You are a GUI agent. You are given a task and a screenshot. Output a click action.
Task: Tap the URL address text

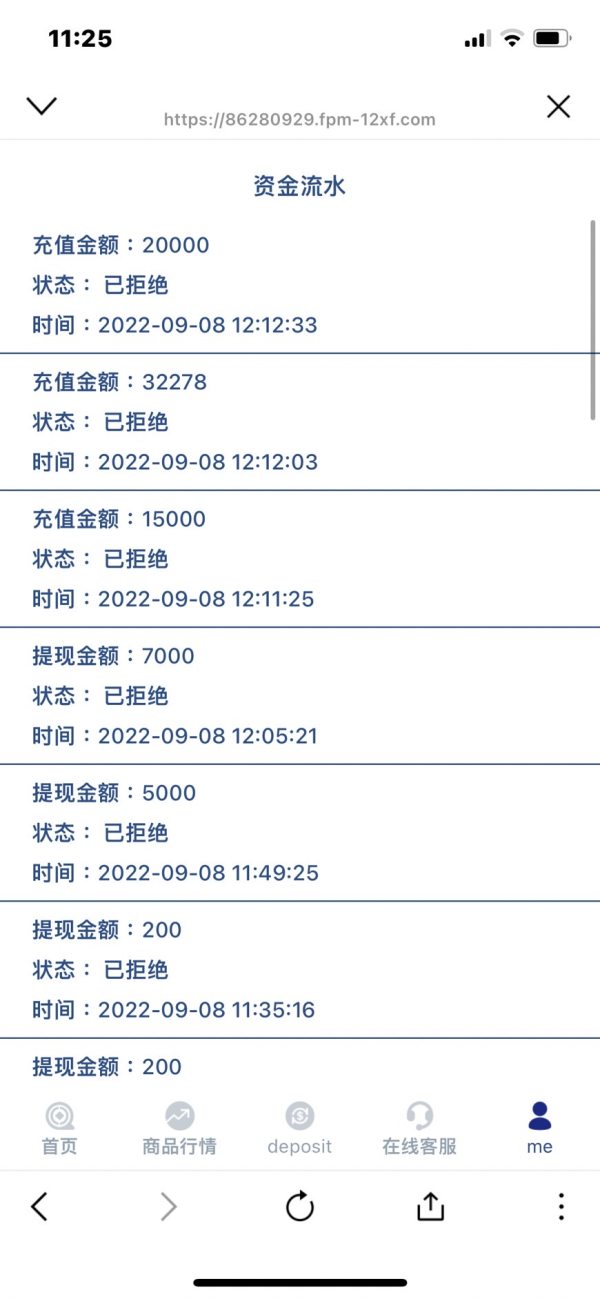(x=300, y=119)
